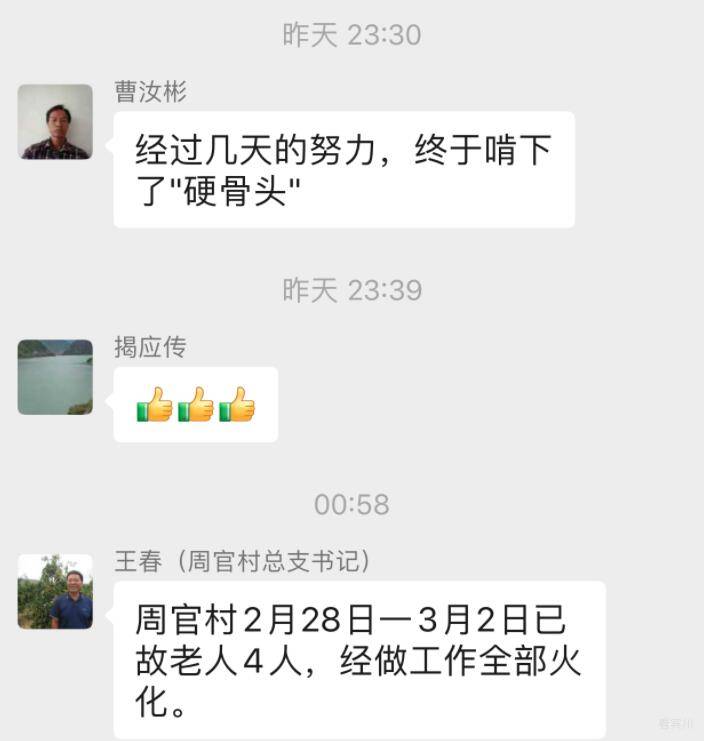Open 曹汝彬's profile avatar

[55, 121]
